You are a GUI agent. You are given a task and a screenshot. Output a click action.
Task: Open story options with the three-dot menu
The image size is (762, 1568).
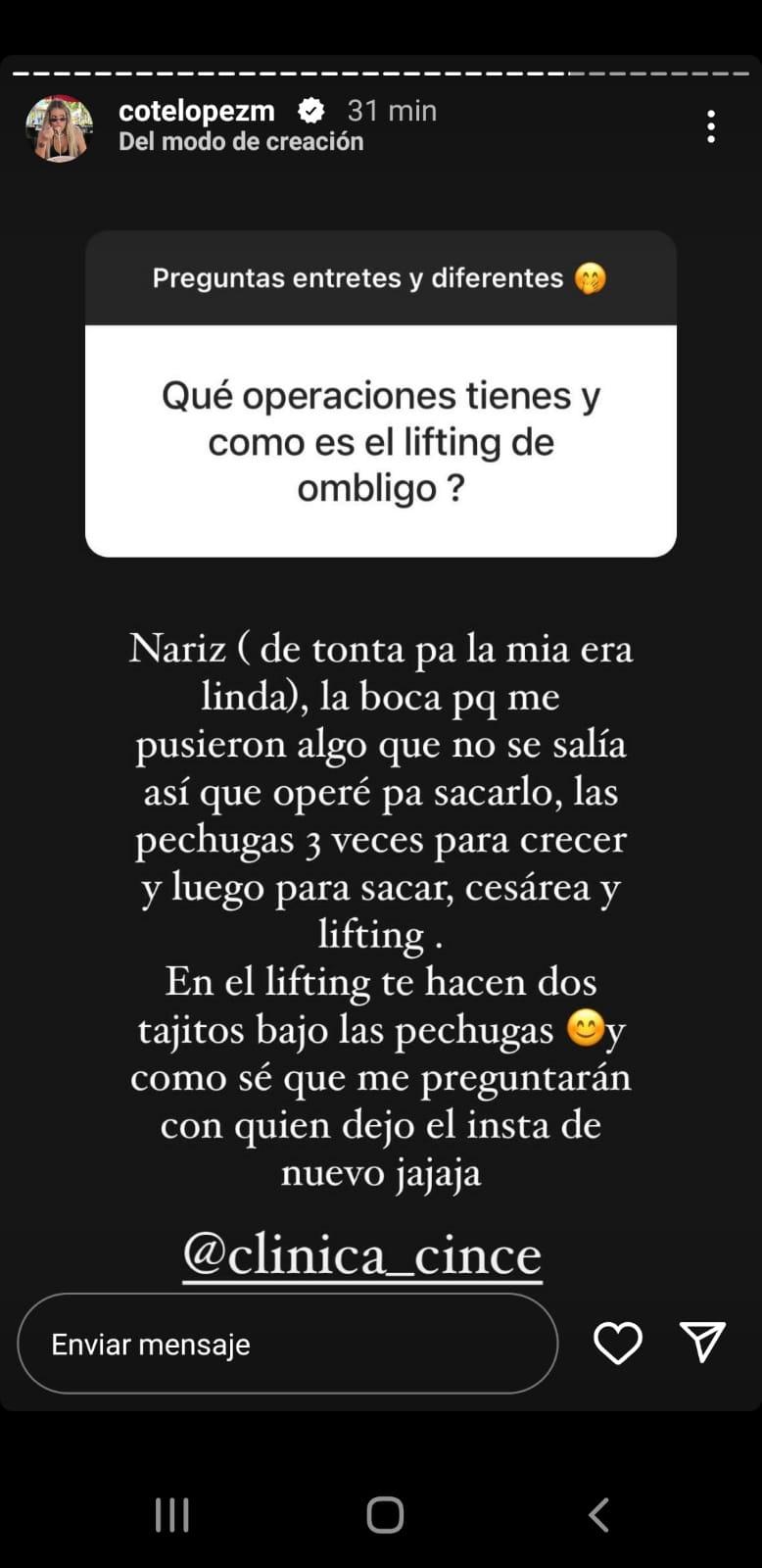coord(711,127)
